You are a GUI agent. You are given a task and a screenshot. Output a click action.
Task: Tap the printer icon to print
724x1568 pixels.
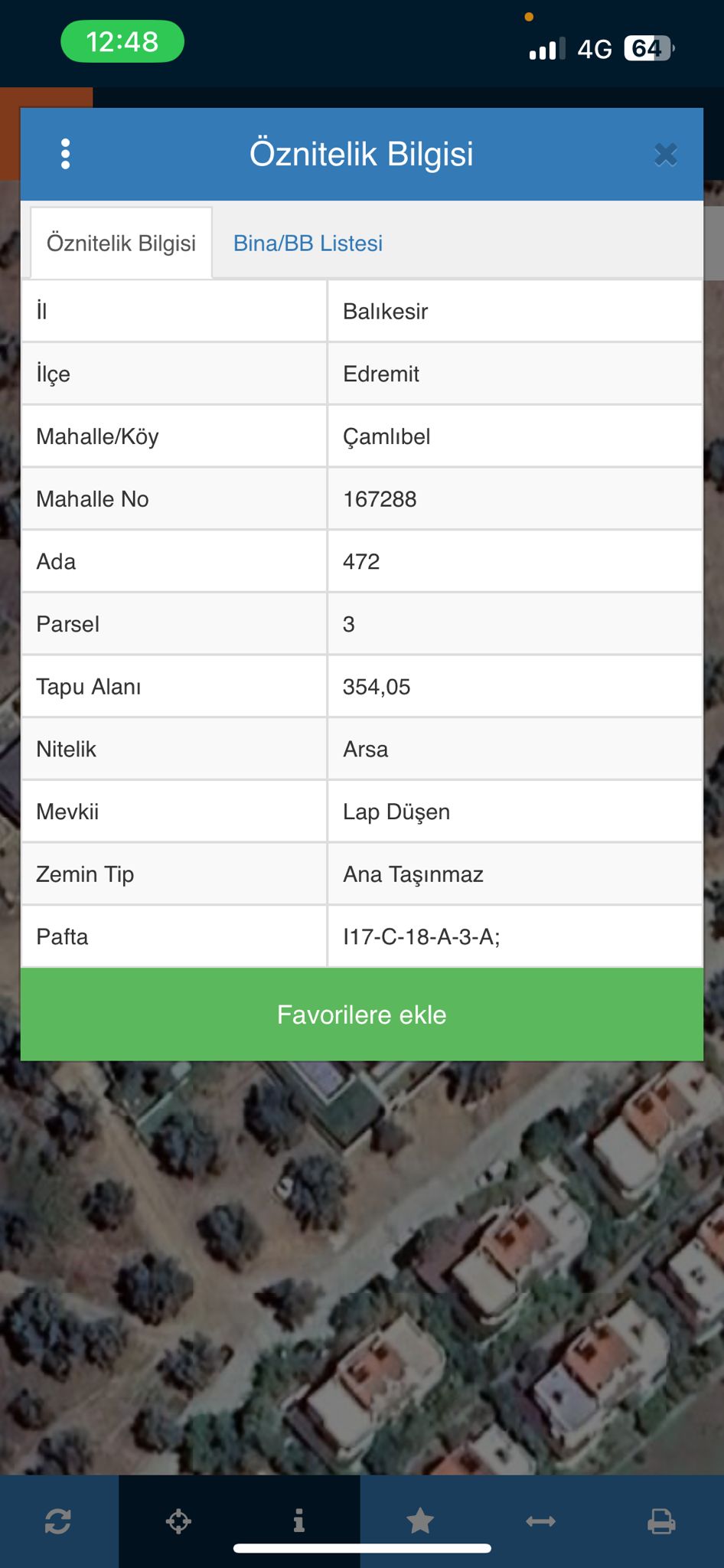point(661,1521)
